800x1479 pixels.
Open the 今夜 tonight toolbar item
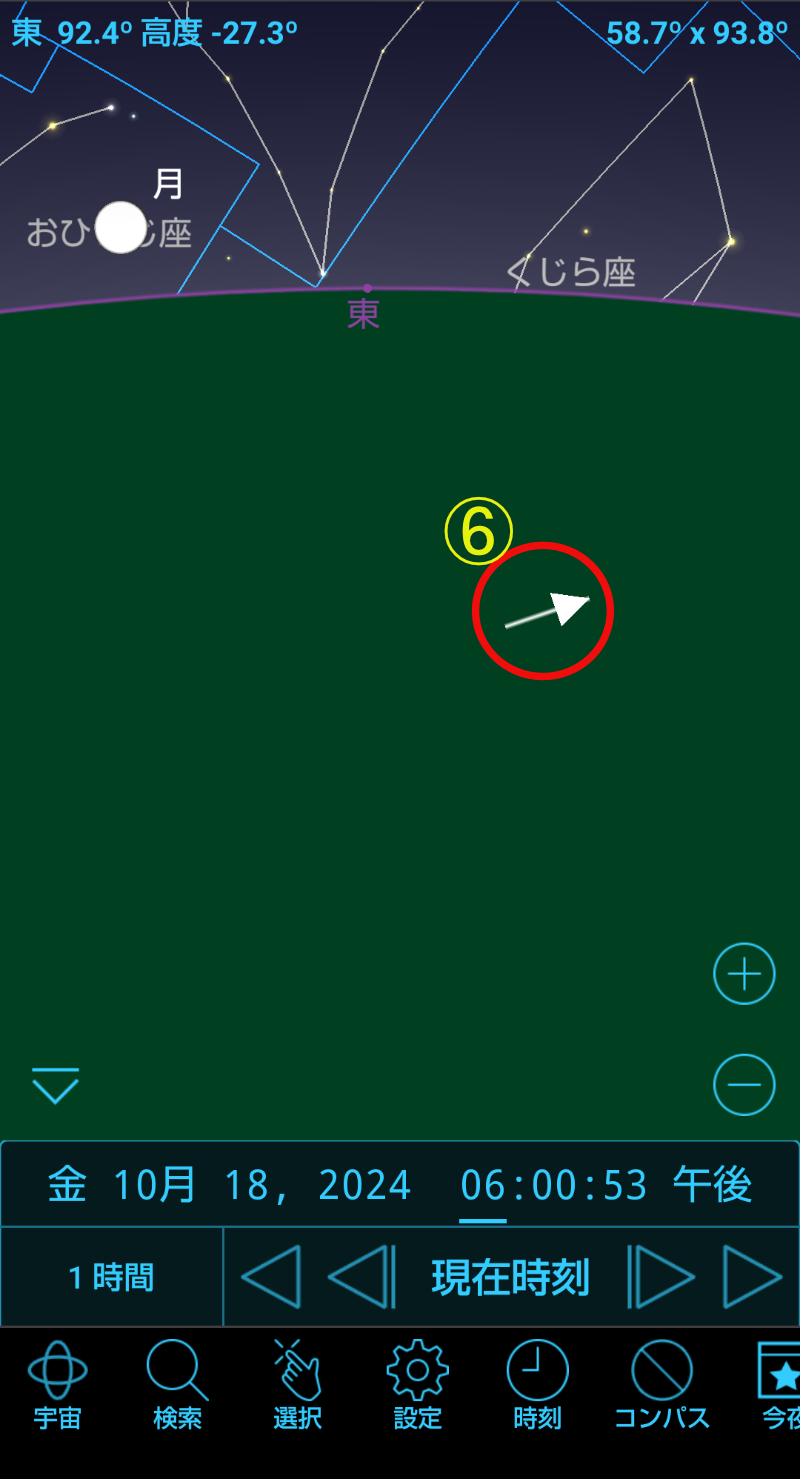(780, 1384)
